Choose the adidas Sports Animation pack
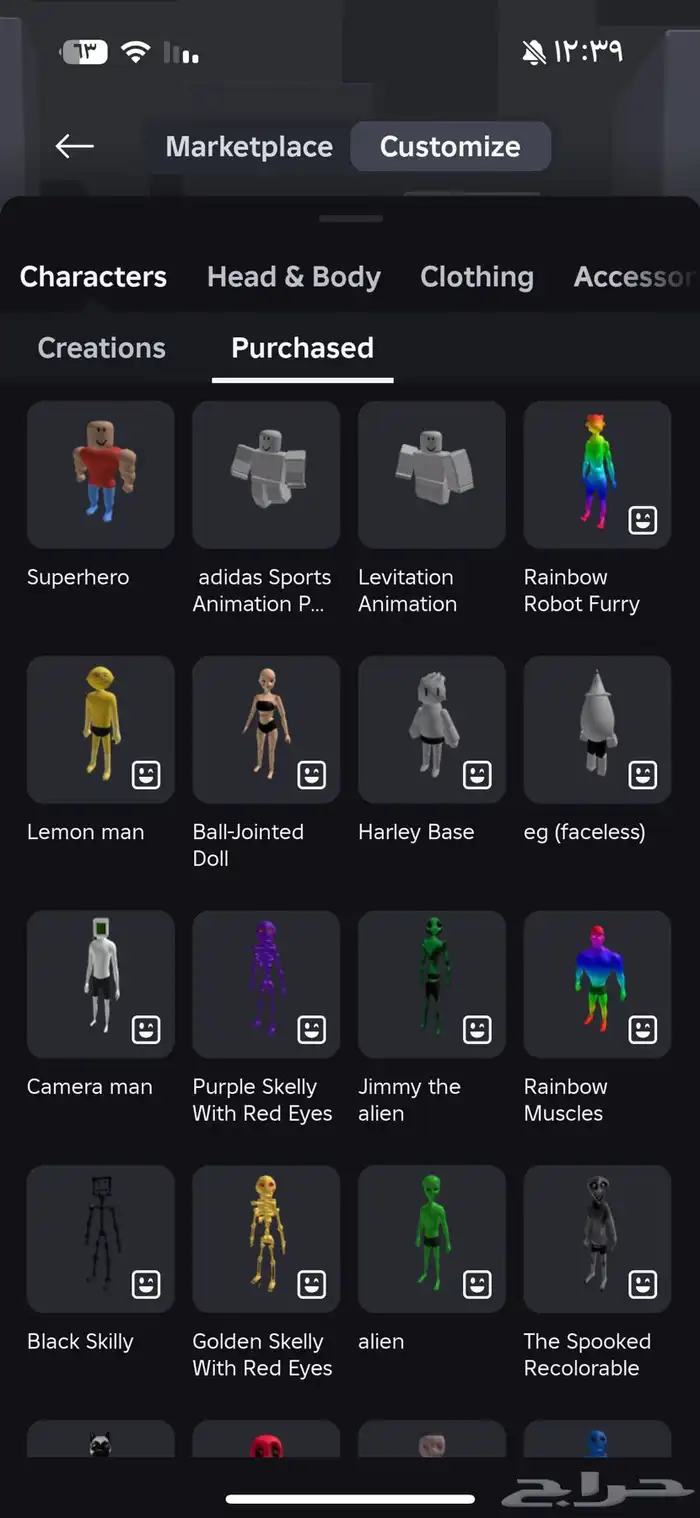This screenshot has height=1518, width=700. pyautogui.click(x=266, y=475)
